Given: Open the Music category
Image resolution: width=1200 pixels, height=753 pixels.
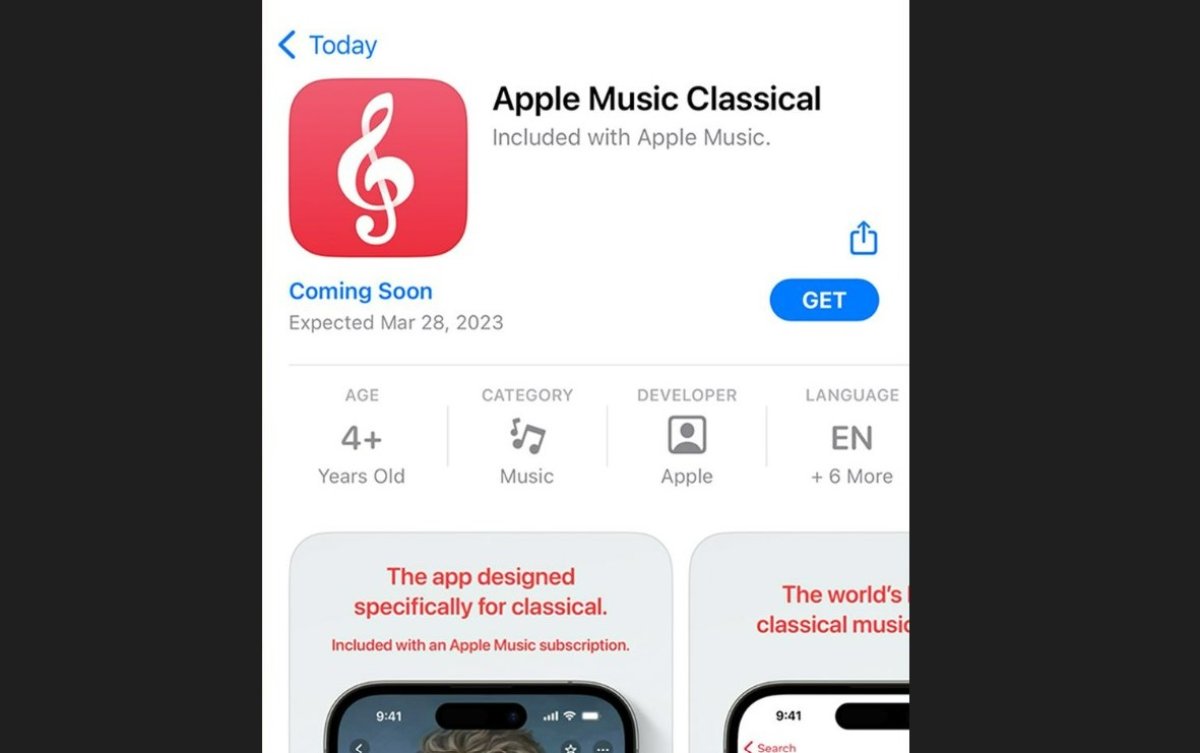Looking at the screenshot, I should tap(527, 437).
